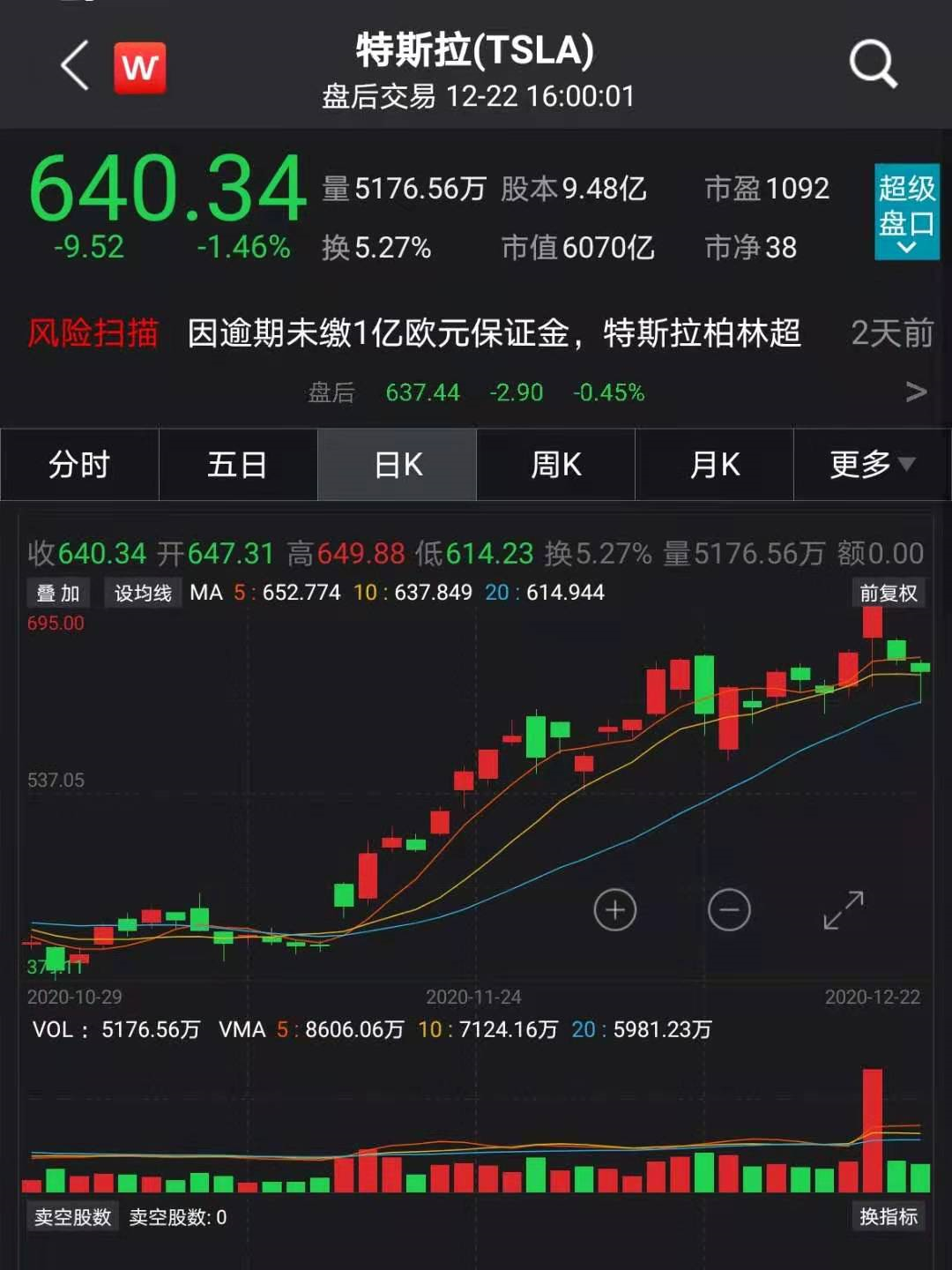The image size is (952, 1270).
Task: Switch to the 分时 tab
Action: click(79, 465)
